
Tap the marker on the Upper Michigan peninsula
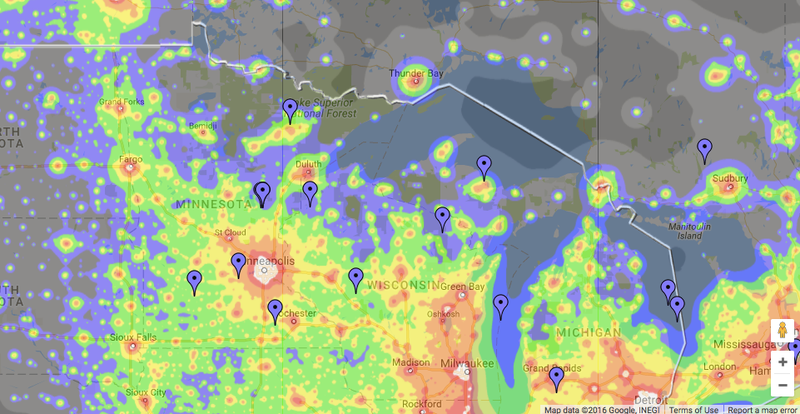click(484, 166)
